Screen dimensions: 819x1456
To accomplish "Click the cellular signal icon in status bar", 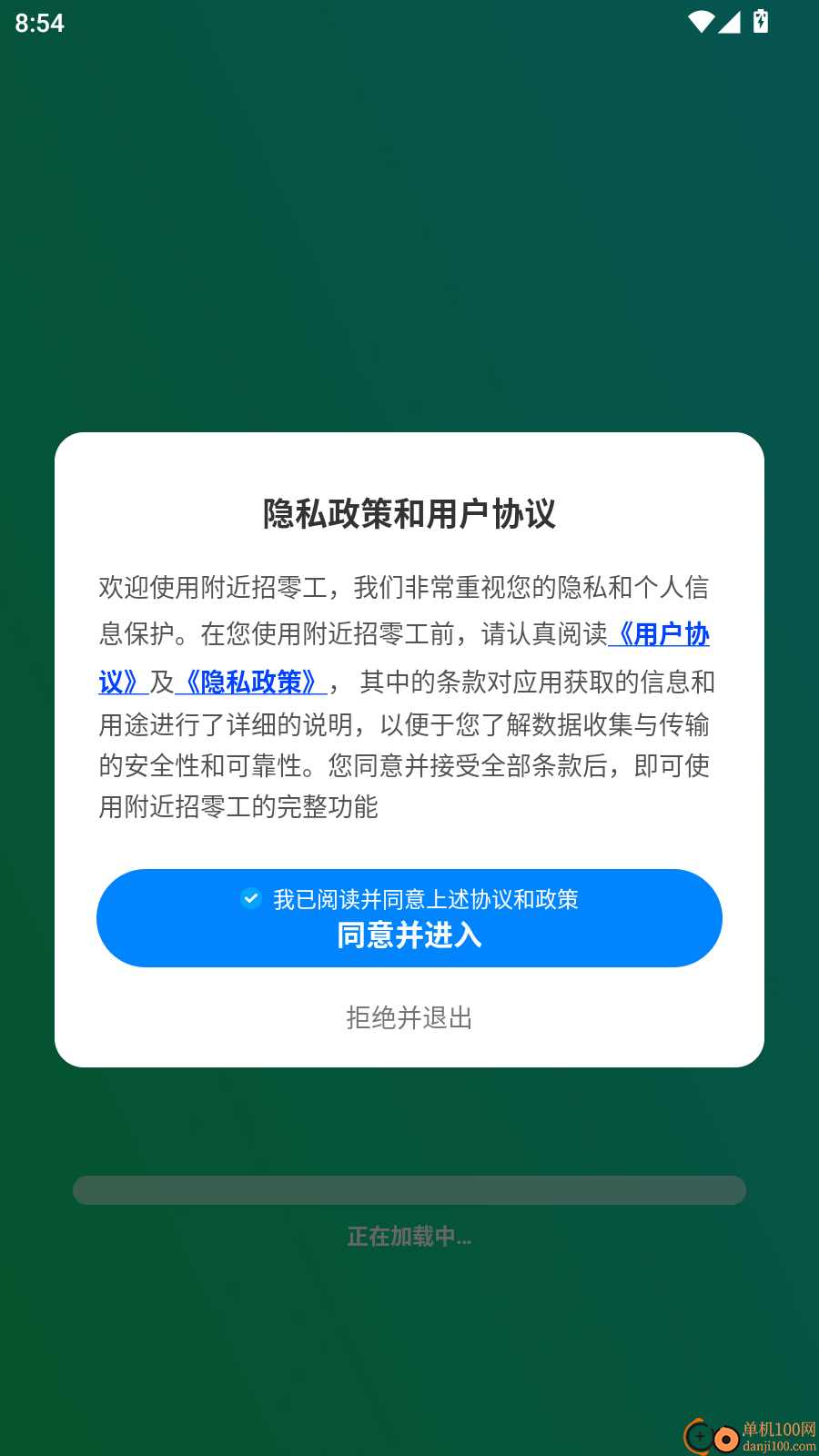I will (728, 22).
